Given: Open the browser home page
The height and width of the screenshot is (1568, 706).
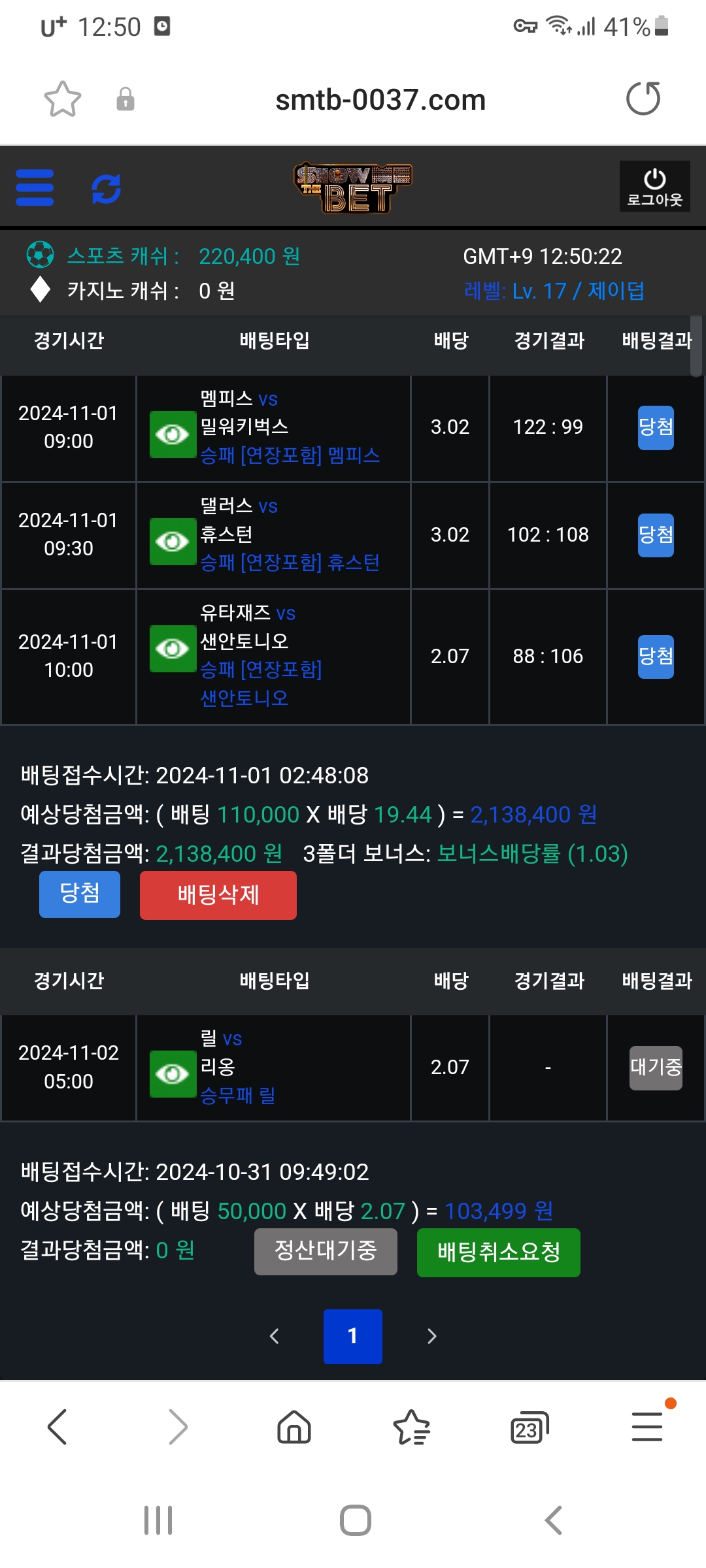Looking at the screenshot, I should [x=294, y=1426].
